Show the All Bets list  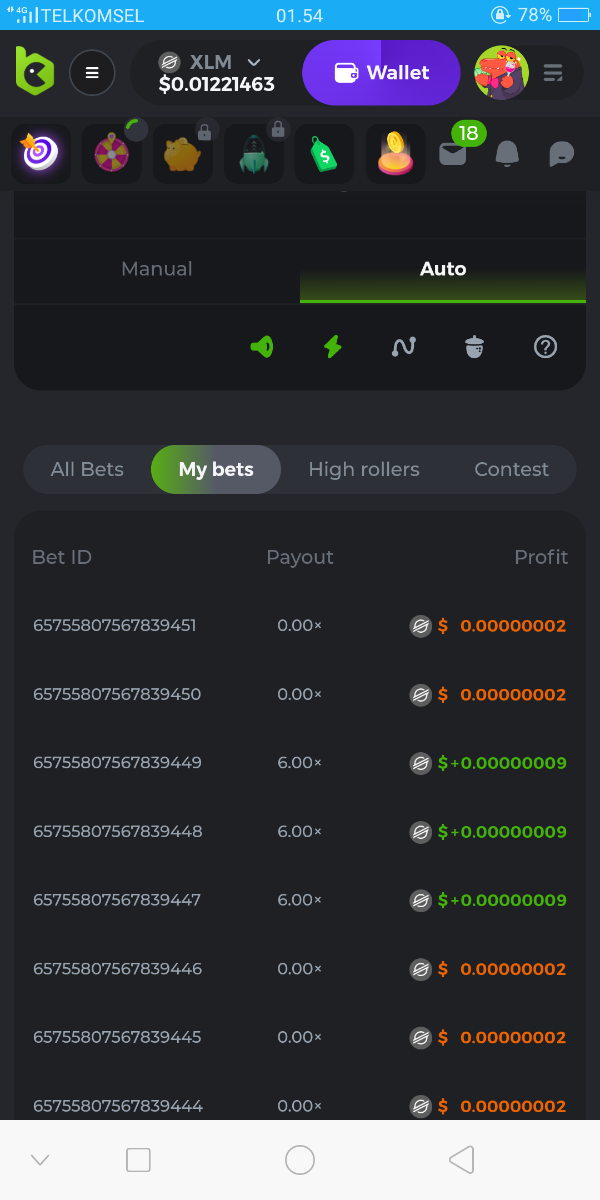[x=87, y=470]
